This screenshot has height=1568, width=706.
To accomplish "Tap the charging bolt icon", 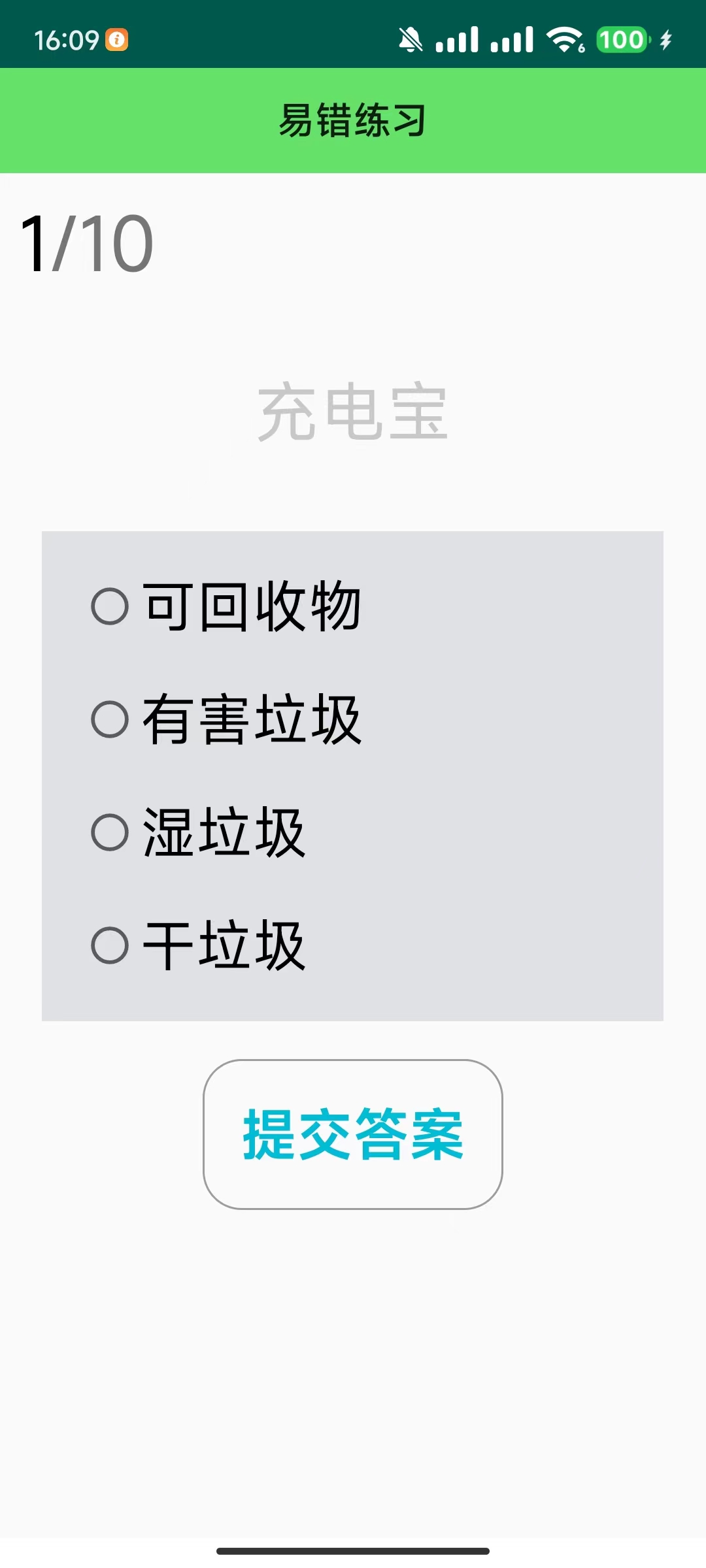I will [x=666, y=41].
